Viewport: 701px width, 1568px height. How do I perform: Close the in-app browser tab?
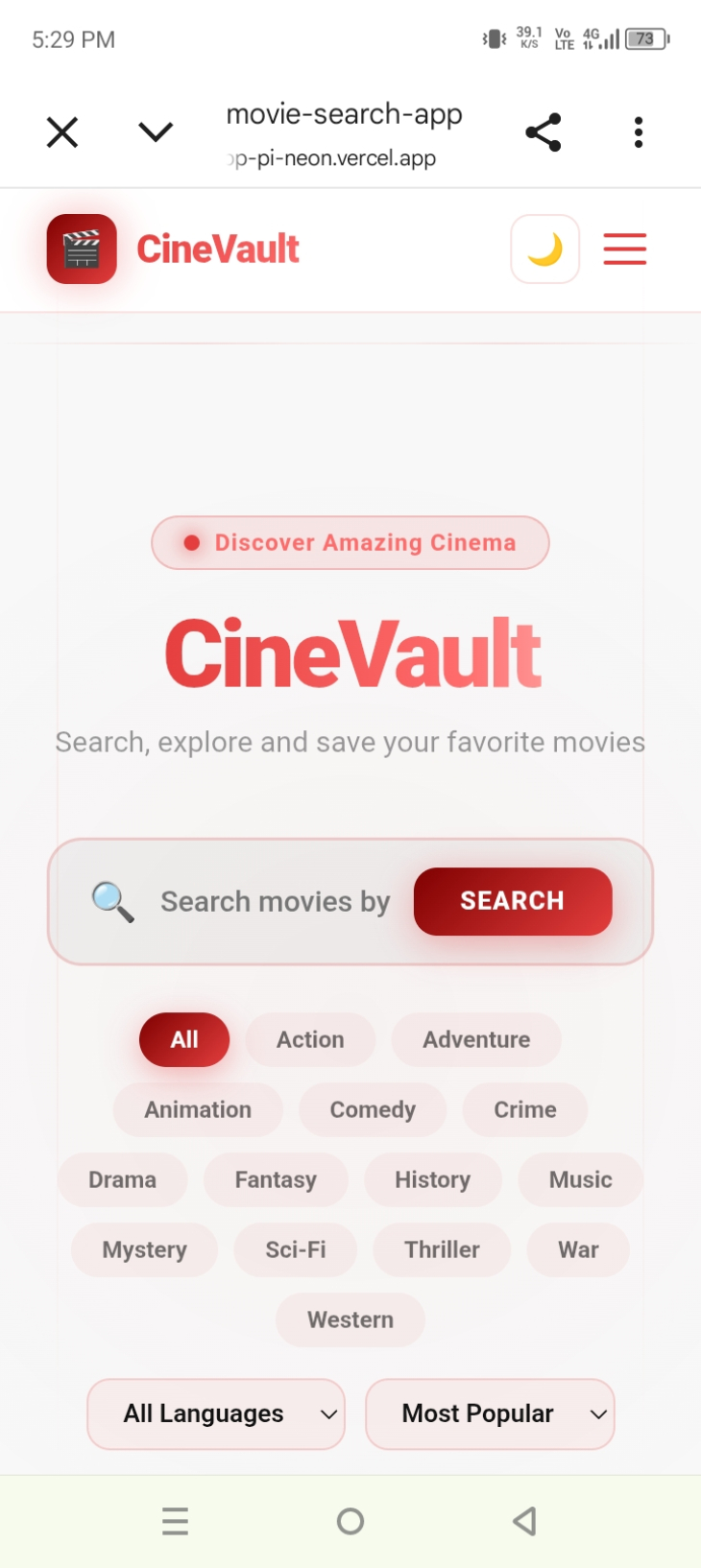62,132
